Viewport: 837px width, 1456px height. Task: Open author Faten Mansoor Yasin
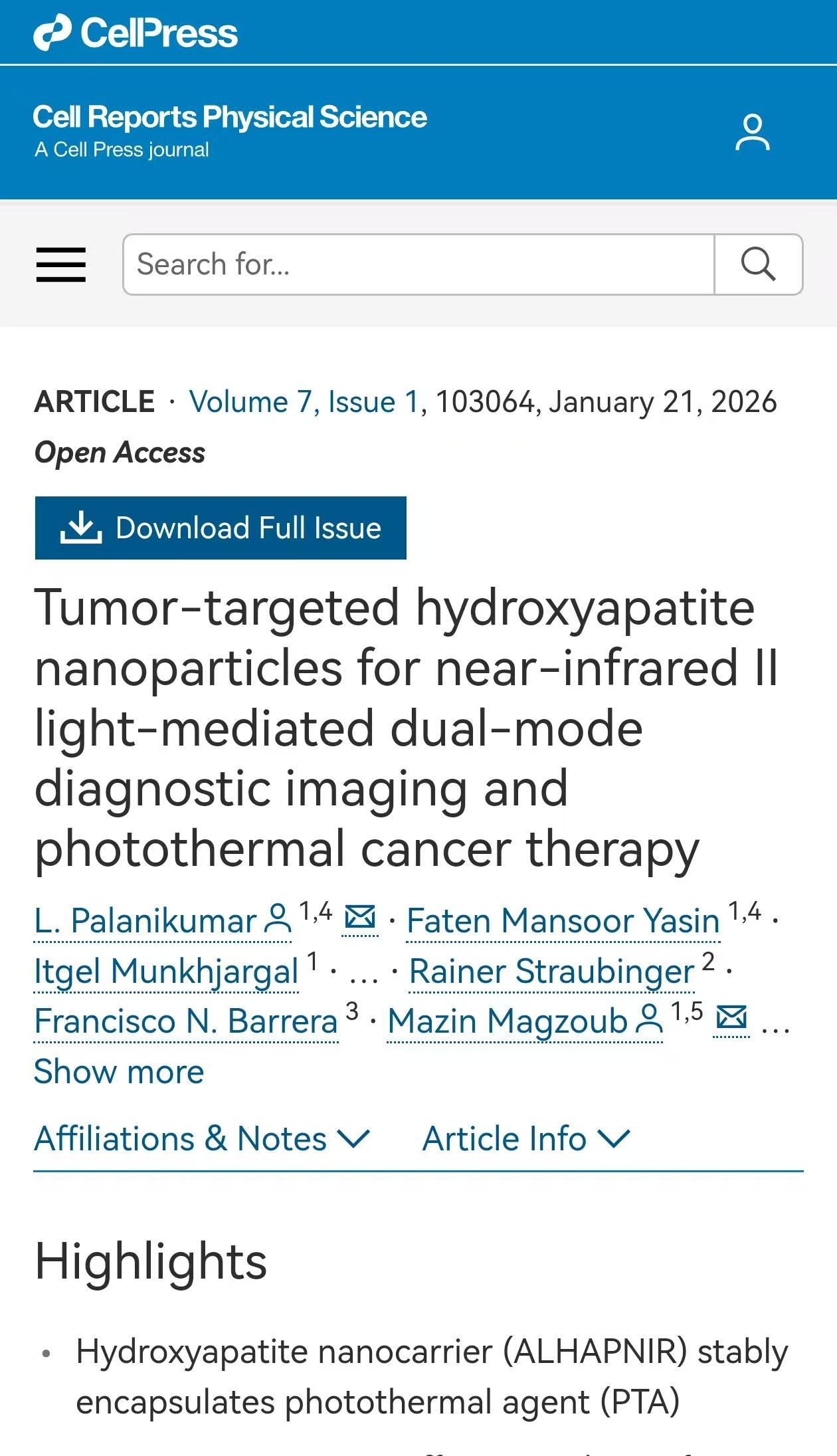pos(563,921)
